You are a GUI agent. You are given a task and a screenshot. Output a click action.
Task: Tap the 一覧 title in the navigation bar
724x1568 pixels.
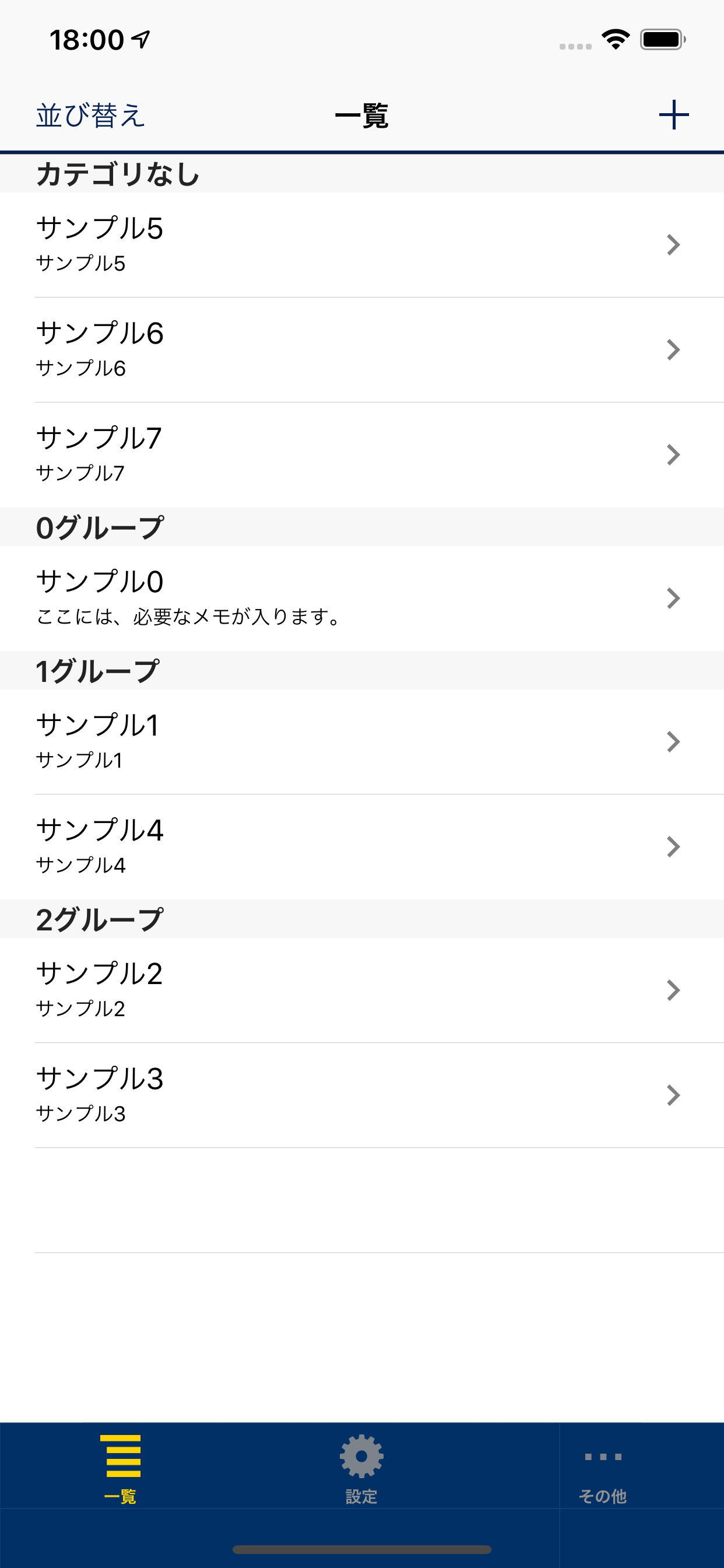[x=362, y=114]
